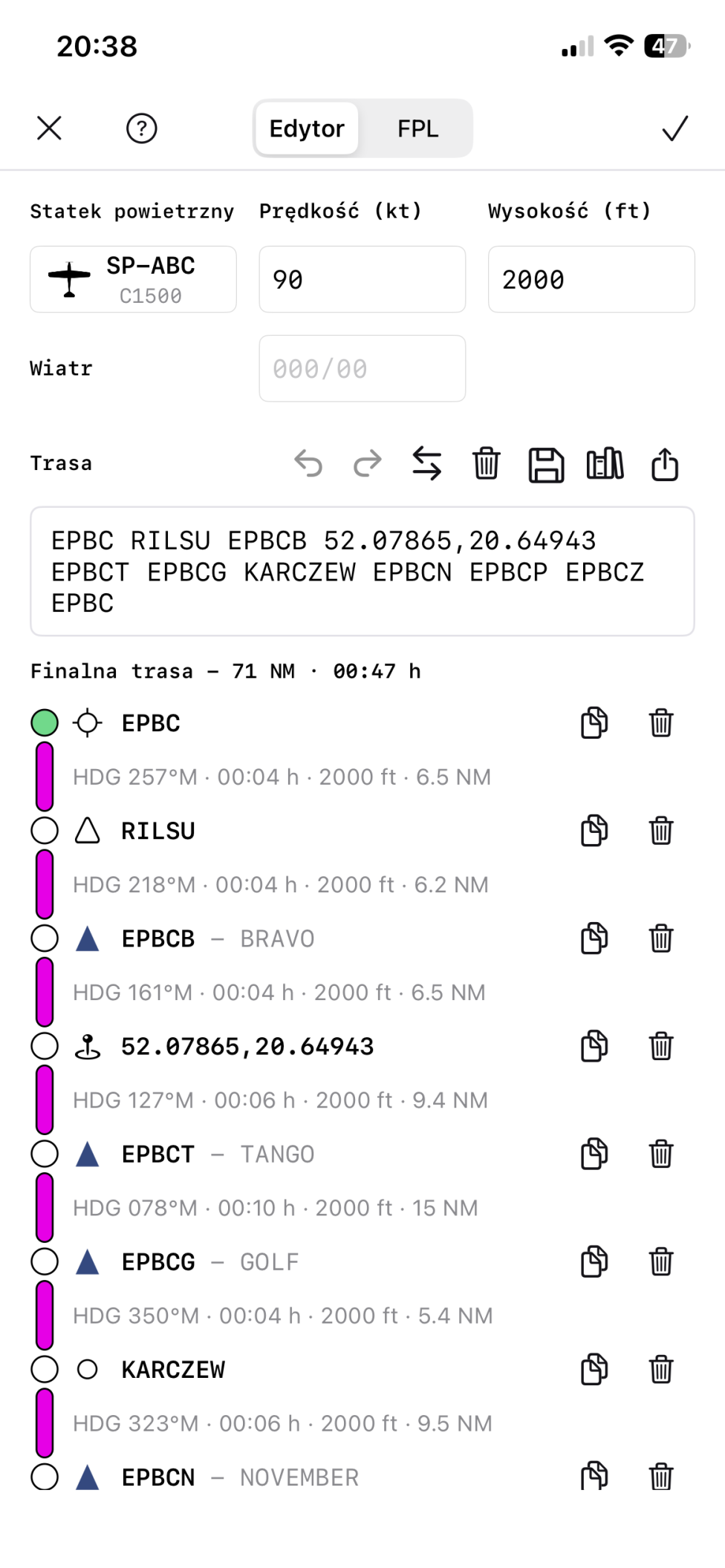Switch to the FPL tab
This screenshot has height=1568, width=725.
pyautogui.click(x=417, y=128)
